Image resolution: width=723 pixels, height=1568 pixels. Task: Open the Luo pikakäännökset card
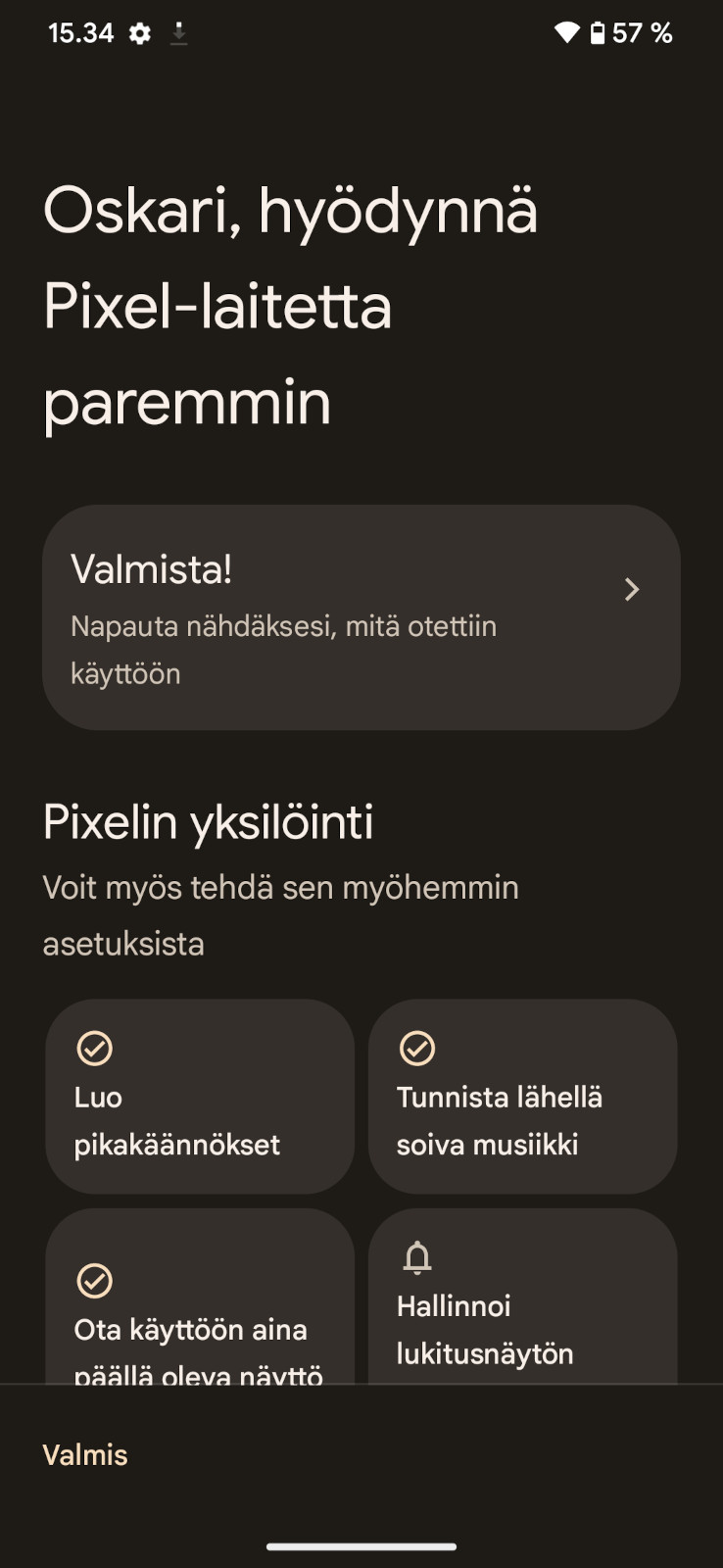point(200,1097)
